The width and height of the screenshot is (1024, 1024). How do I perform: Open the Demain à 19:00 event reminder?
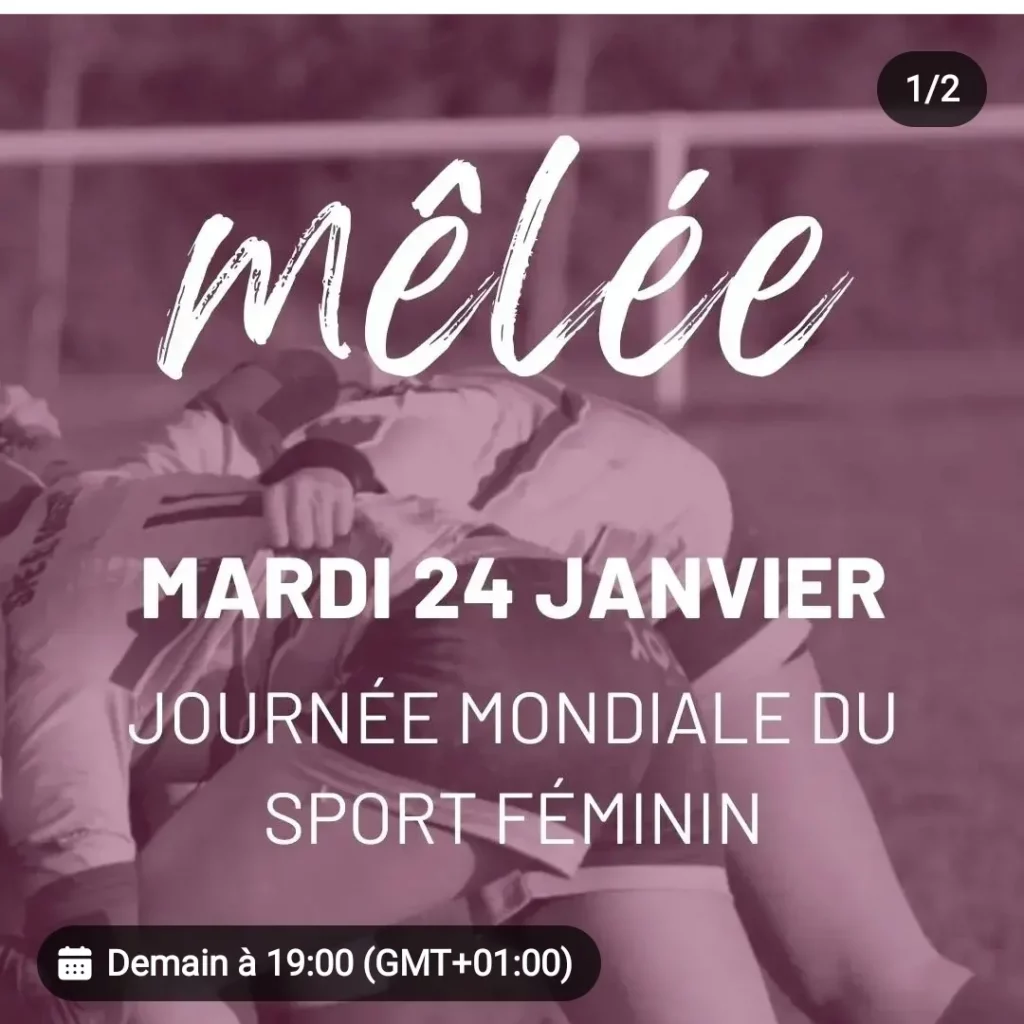click(x=318, y=964)
